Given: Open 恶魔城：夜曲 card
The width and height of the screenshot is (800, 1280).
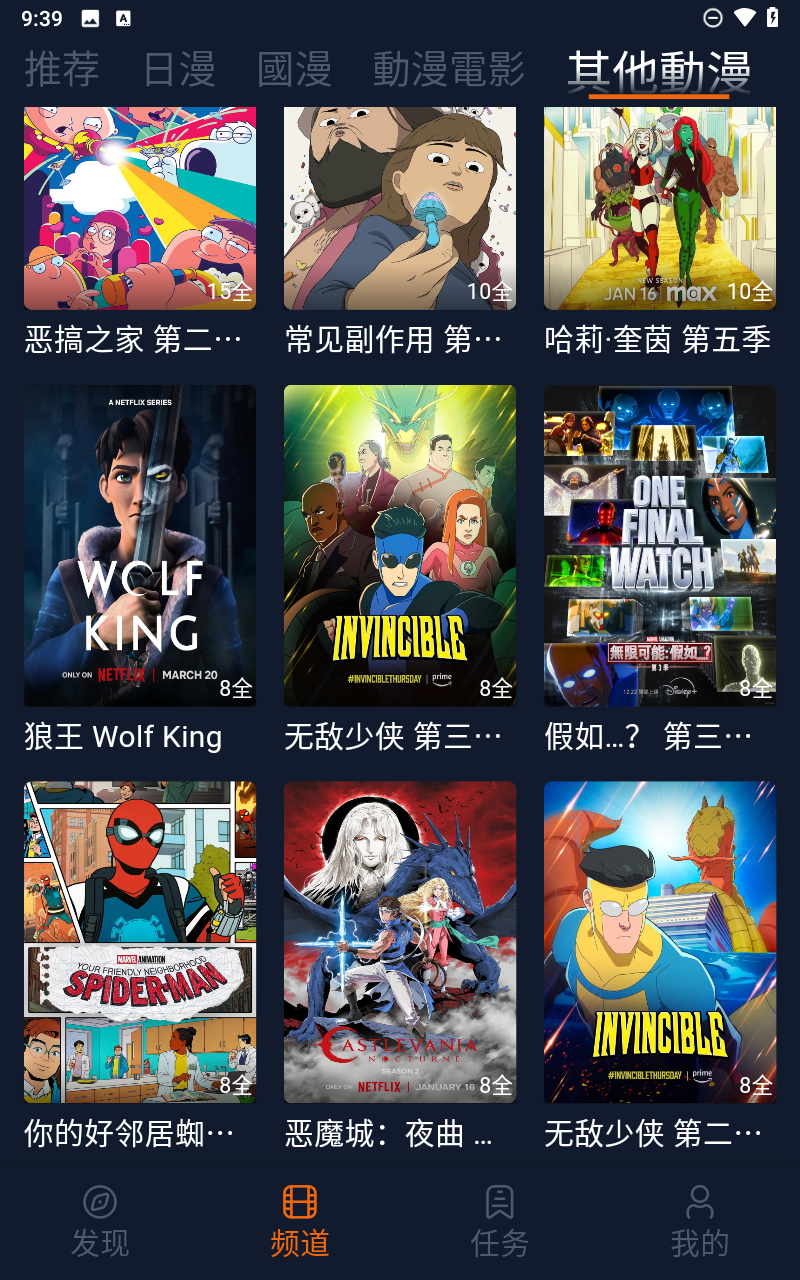Looking at the screenshot, I should [400, 966].
